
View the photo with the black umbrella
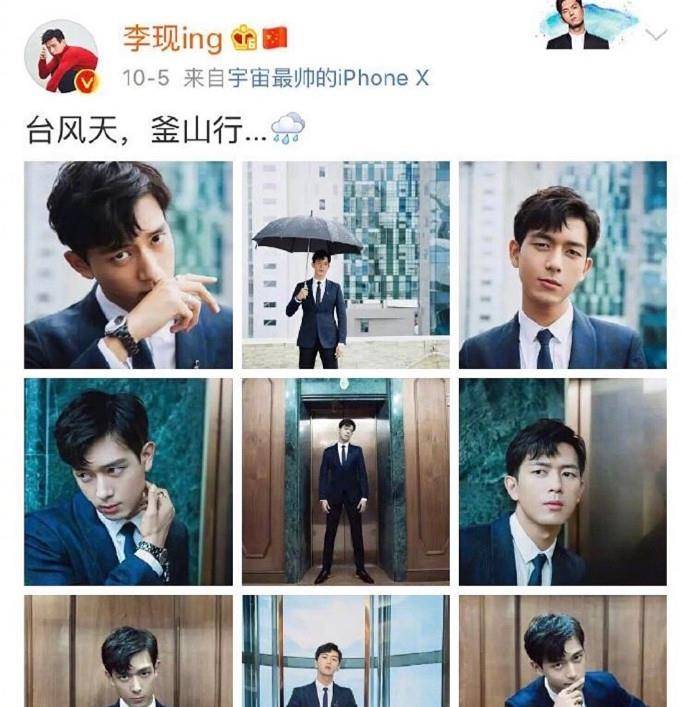(345, 265)
